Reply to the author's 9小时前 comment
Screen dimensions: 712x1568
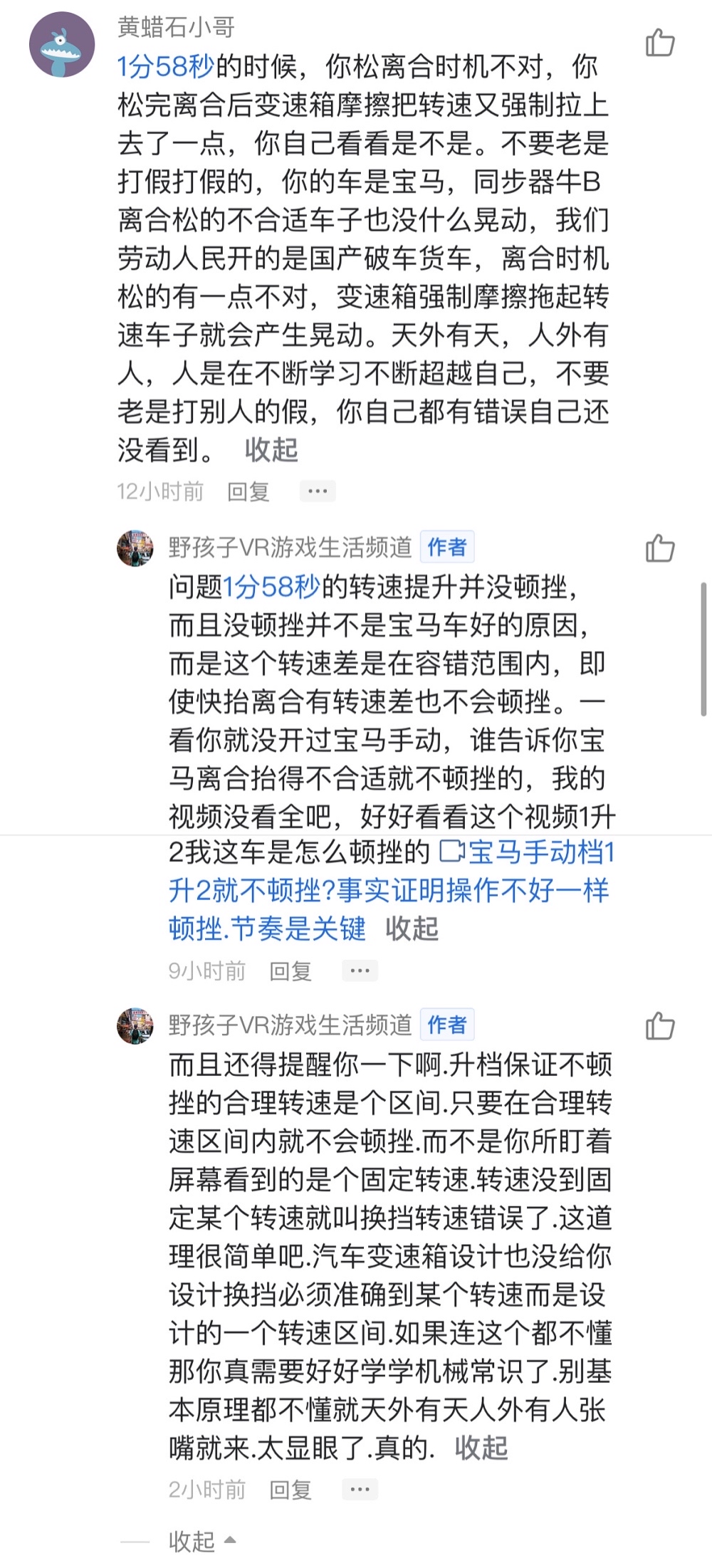(290, 971)
